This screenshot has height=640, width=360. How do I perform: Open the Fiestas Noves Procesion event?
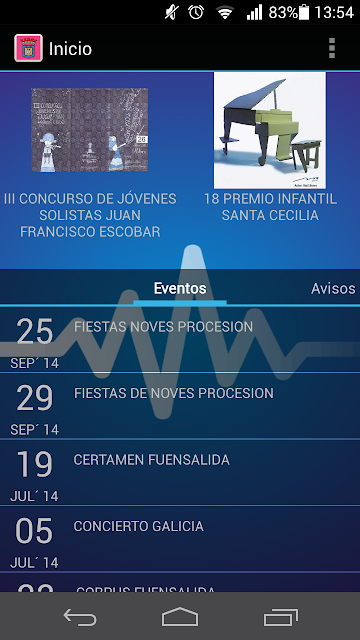[x=180, y=339]
